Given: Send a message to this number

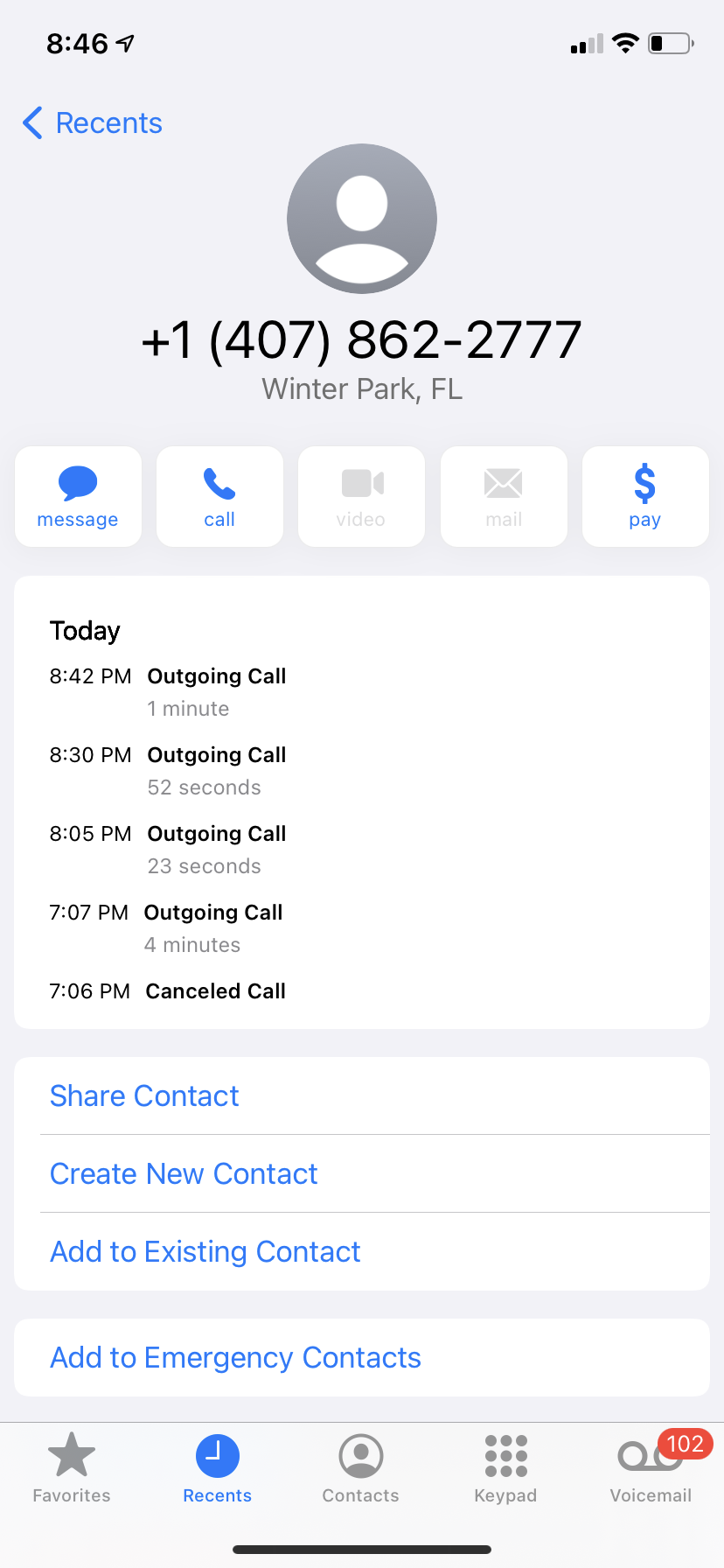Looking at the screenshot, I should 78,497.
